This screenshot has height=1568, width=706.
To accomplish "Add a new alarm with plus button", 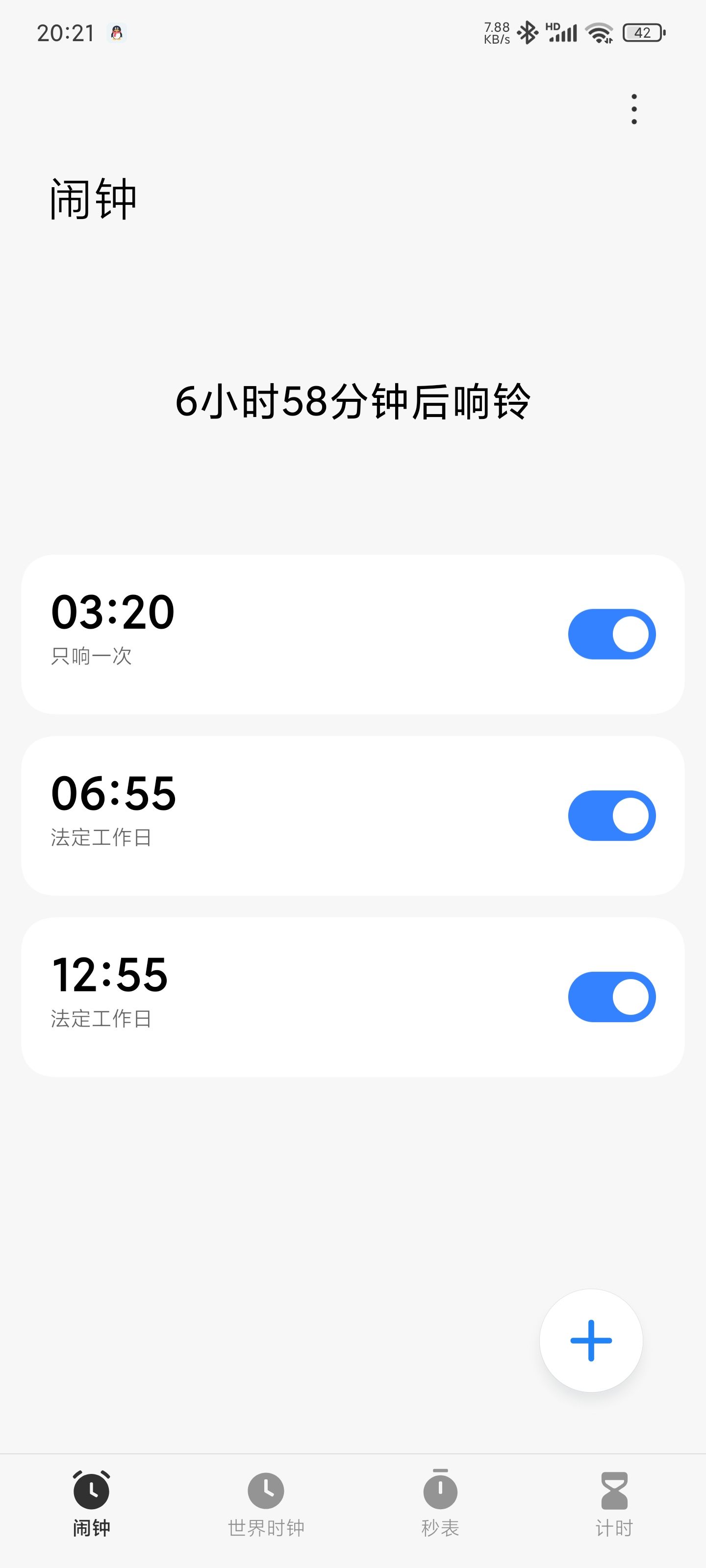I will tap(591, 1340).
